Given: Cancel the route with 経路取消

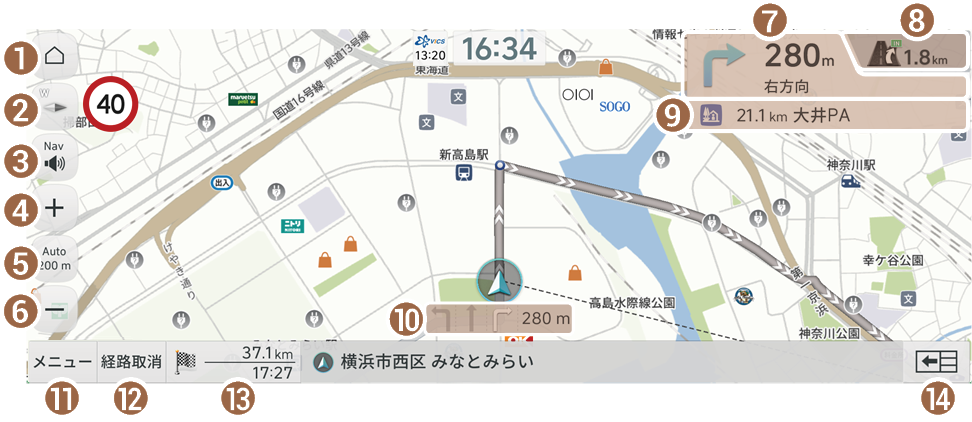Looking at the screenshot, I should [131, 363].
